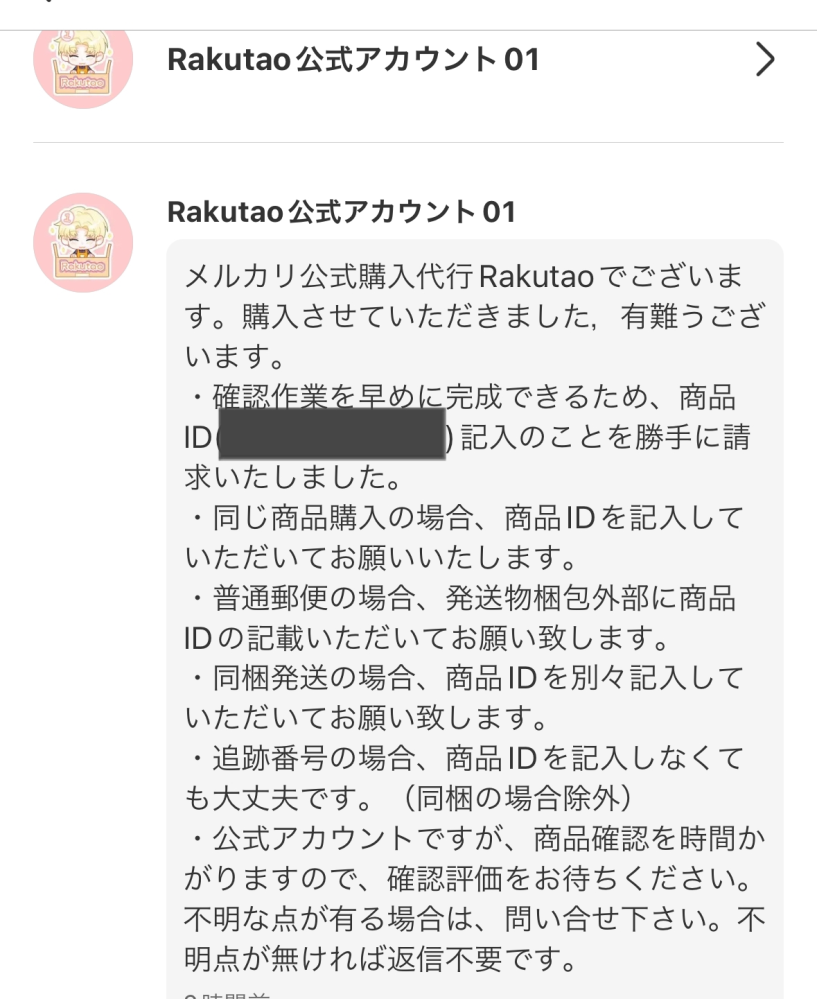Tap the sender's avatar beside the message
The height and width of the screenshot is (999, 817).
point(83,242)
